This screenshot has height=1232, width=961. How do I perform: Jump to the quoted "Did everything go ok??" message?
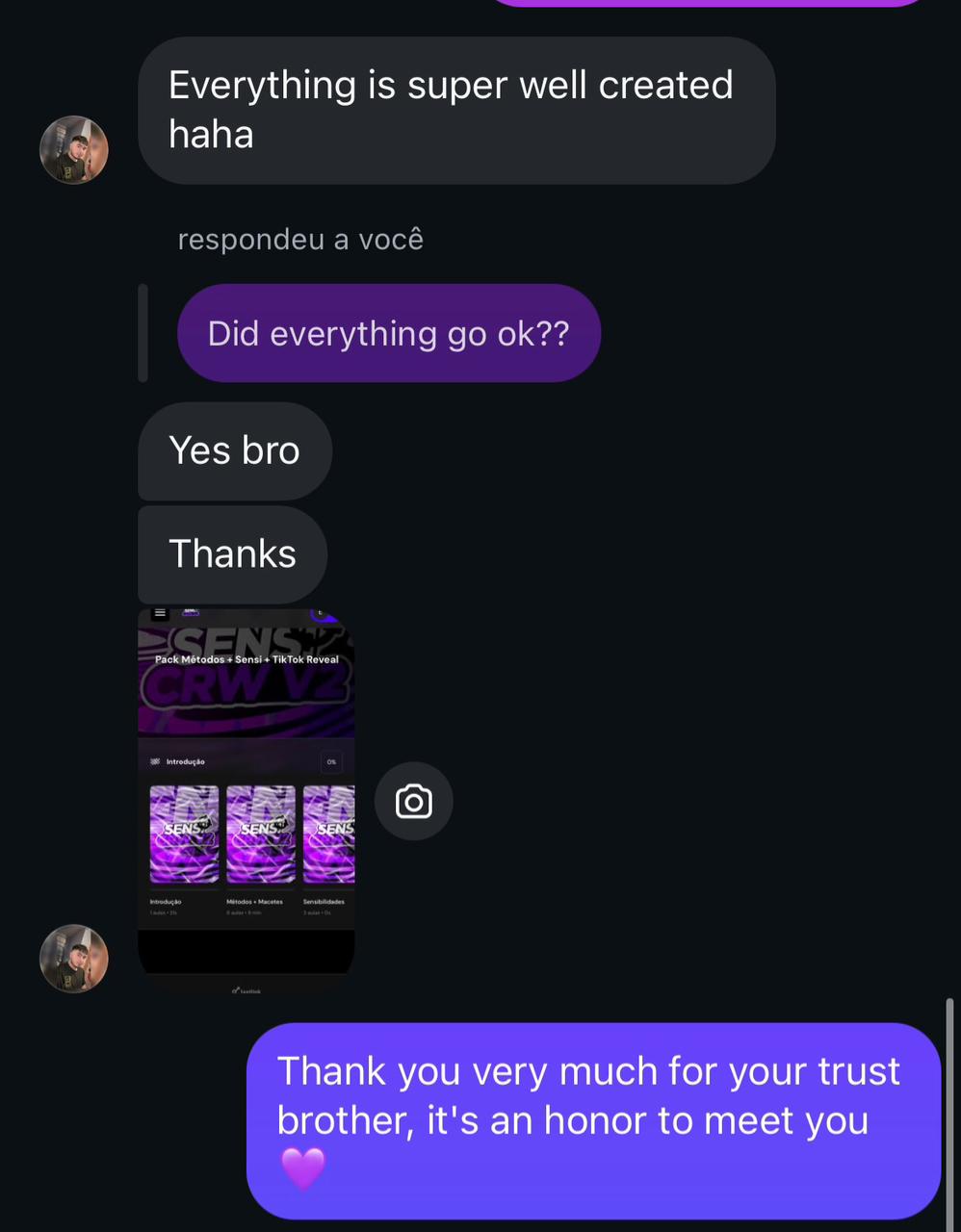388,333
